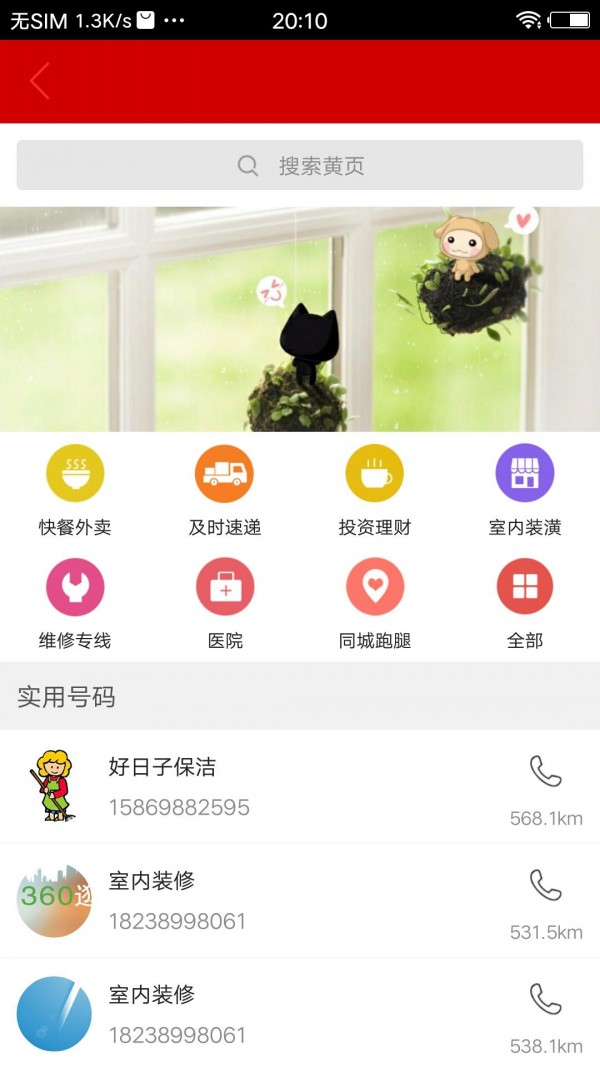
Task: Open the 室内装潢 category
Action: (x=525, y=490)
